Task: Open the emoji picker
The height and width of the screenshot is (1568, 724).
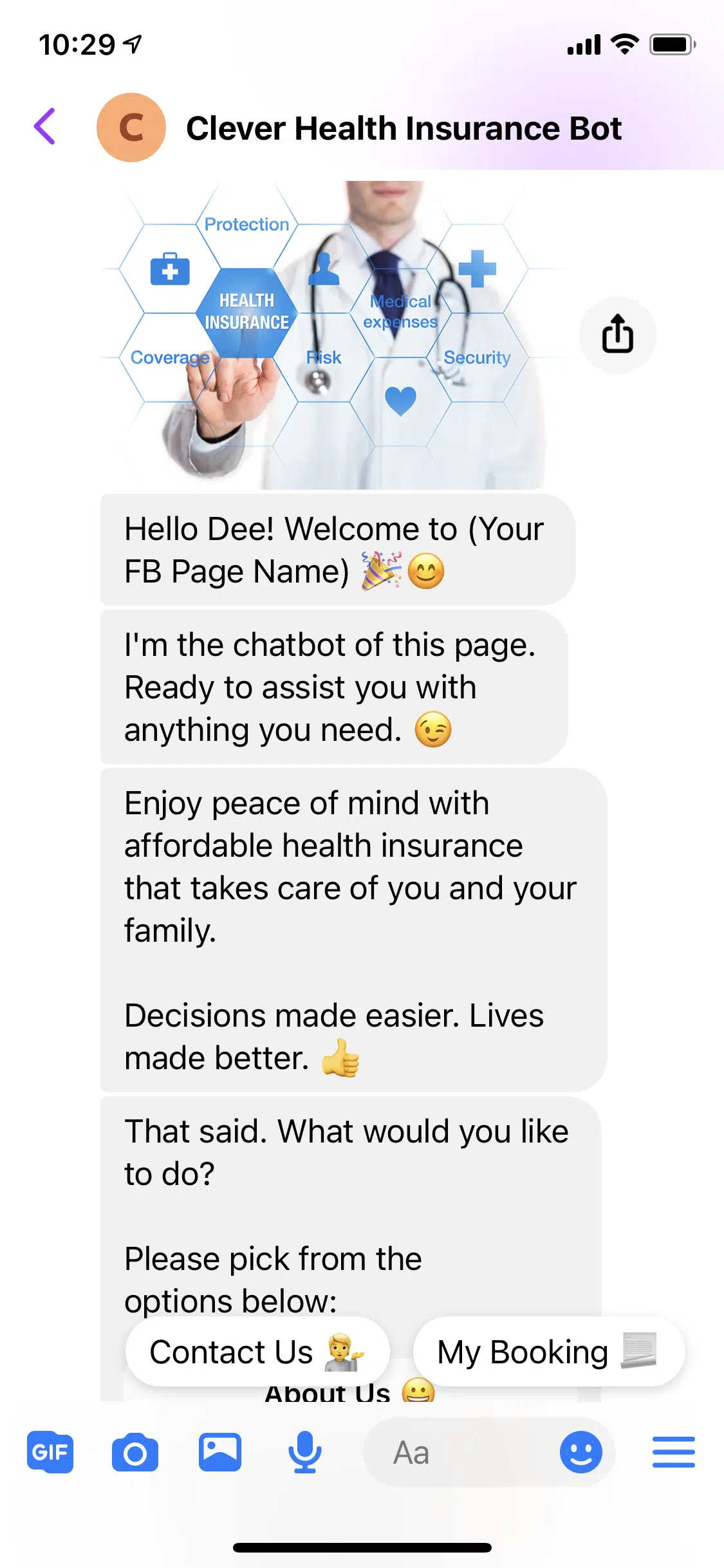Action: 580,1452
